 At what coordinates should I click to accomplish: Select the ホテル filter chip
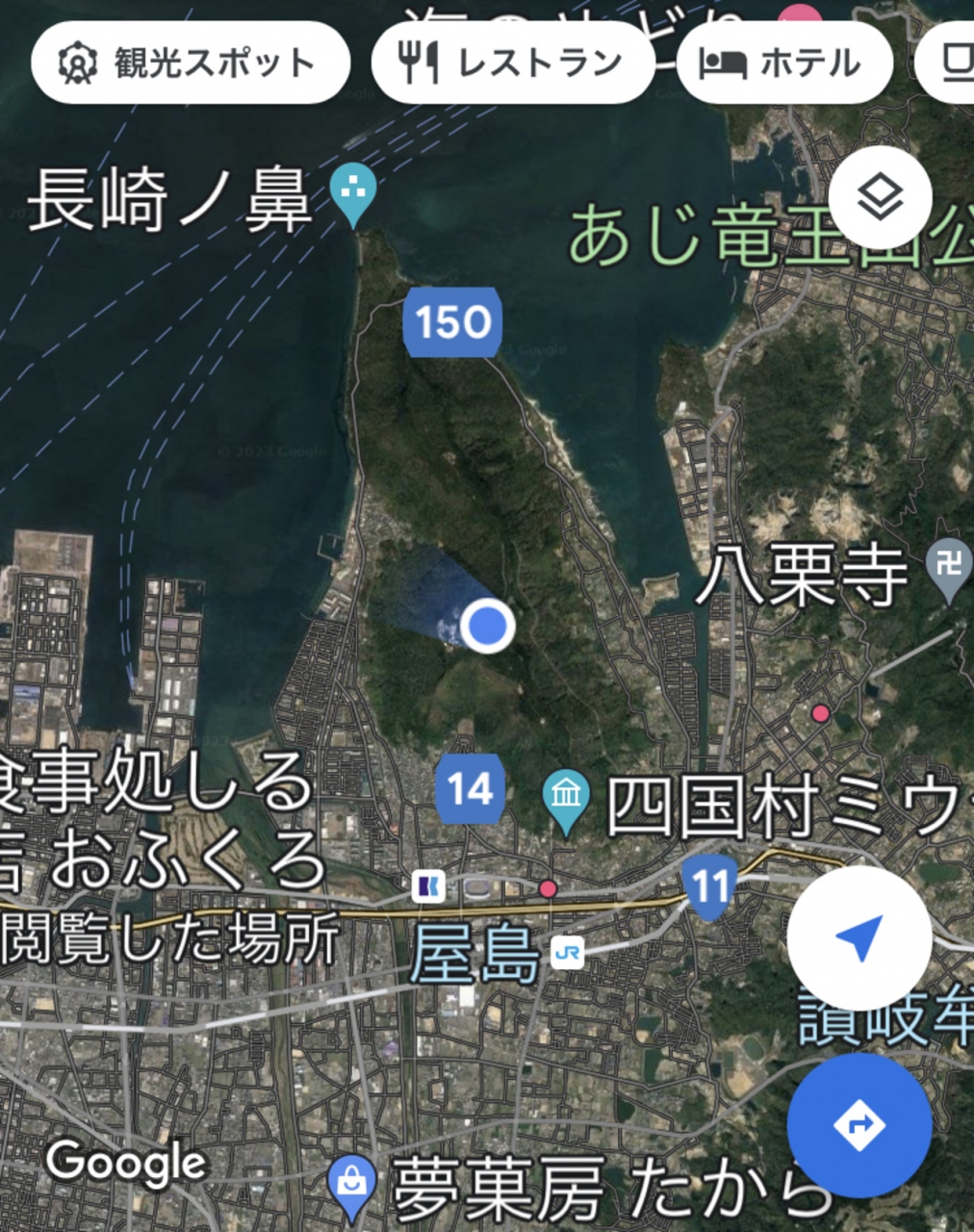click(x=783, y=64)
